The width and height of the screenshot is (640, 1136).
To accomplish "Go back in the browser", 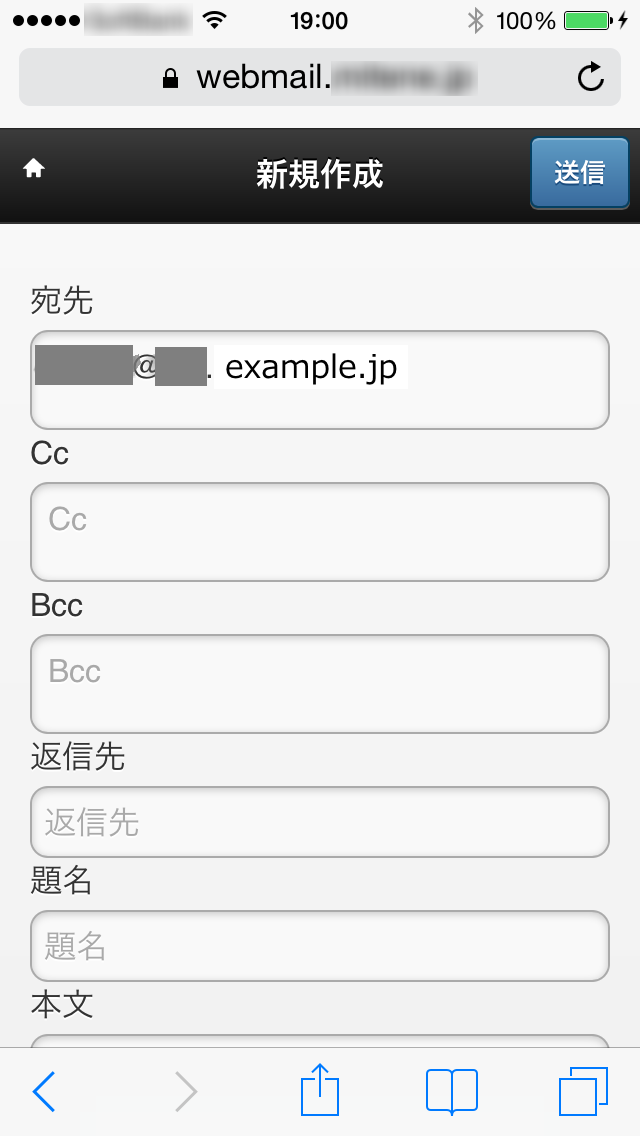I will tap(44, 1090).
